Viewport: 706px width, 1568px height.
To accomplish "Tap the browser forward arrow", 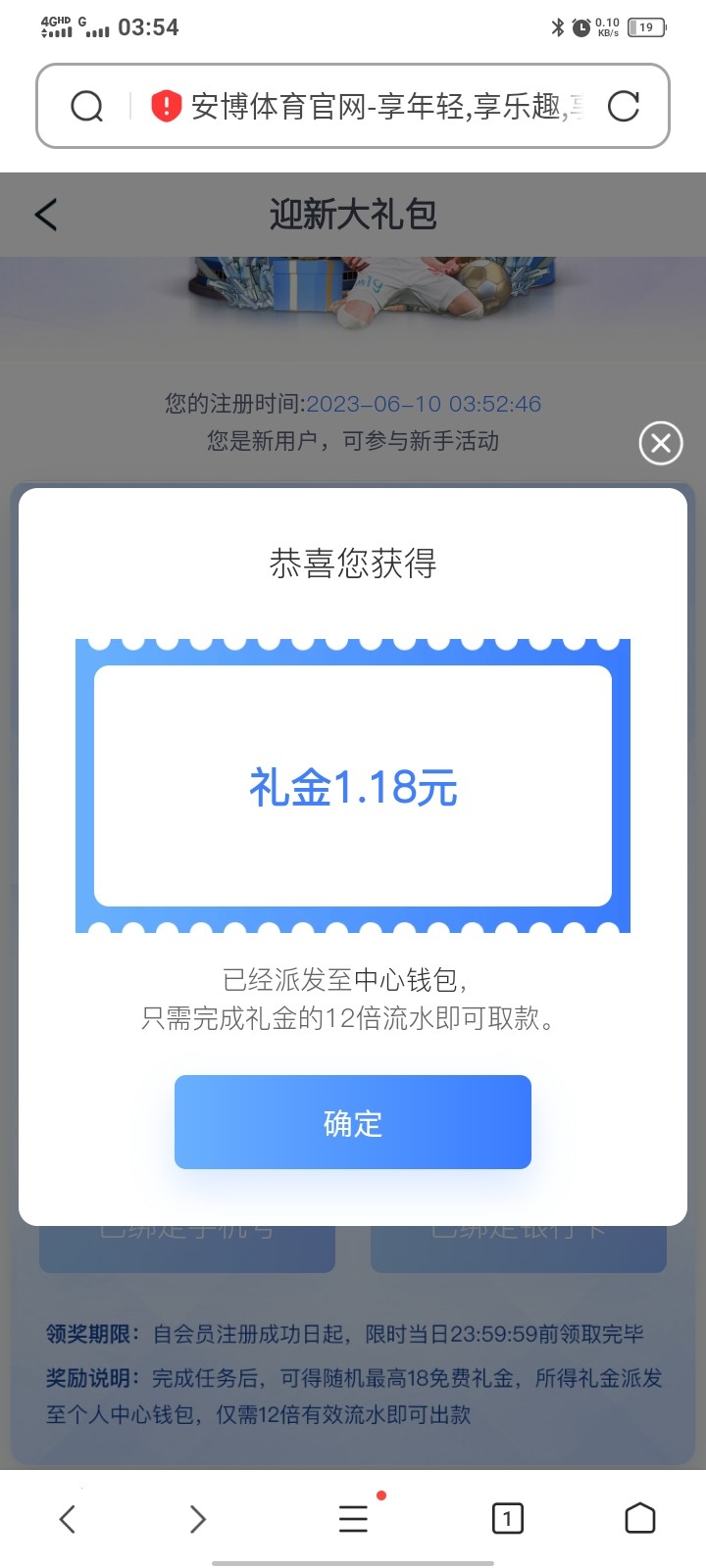I will pyautogui.click(x=198, y=1517).
